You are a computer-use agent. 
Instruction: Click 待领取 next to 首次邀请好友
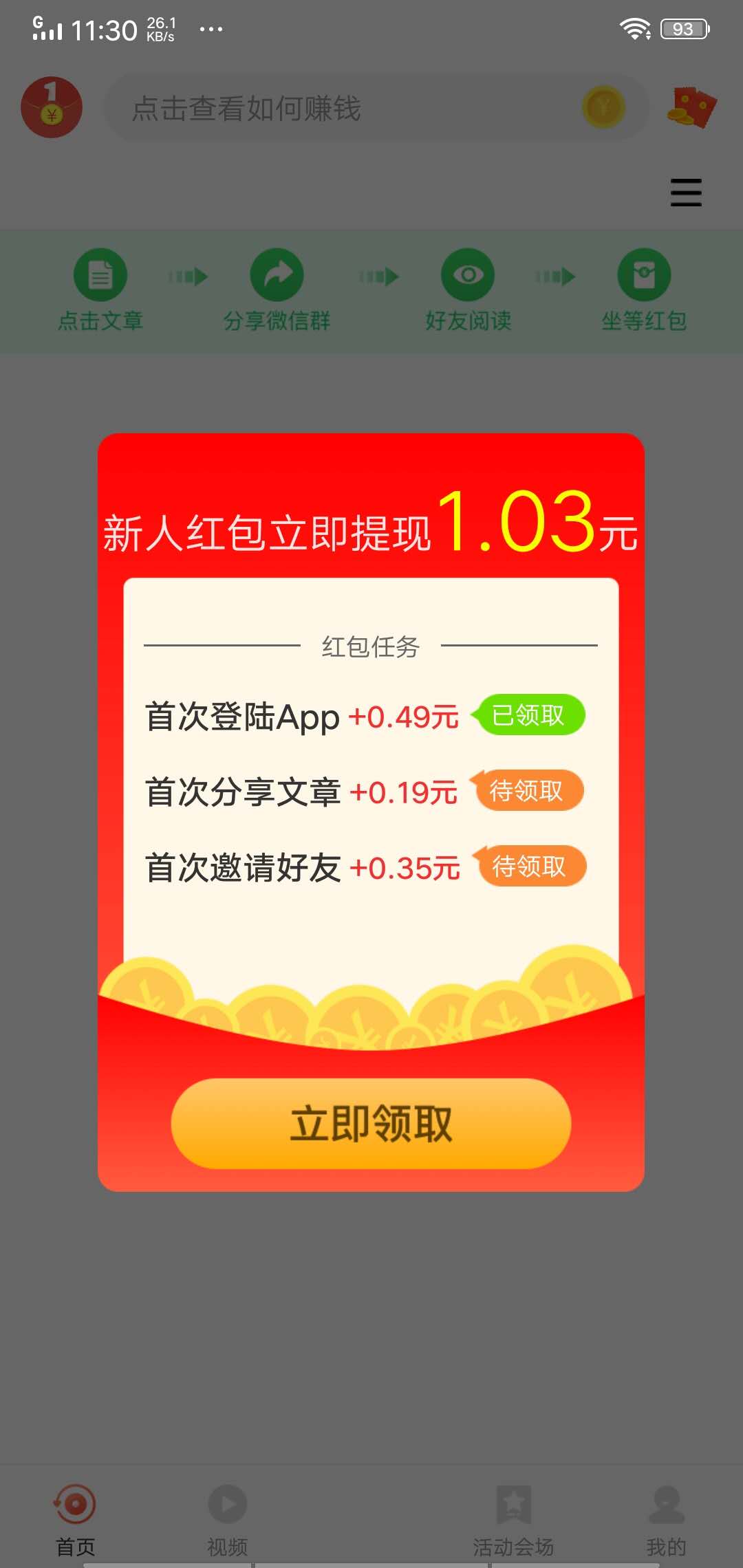tap(531, 868)
